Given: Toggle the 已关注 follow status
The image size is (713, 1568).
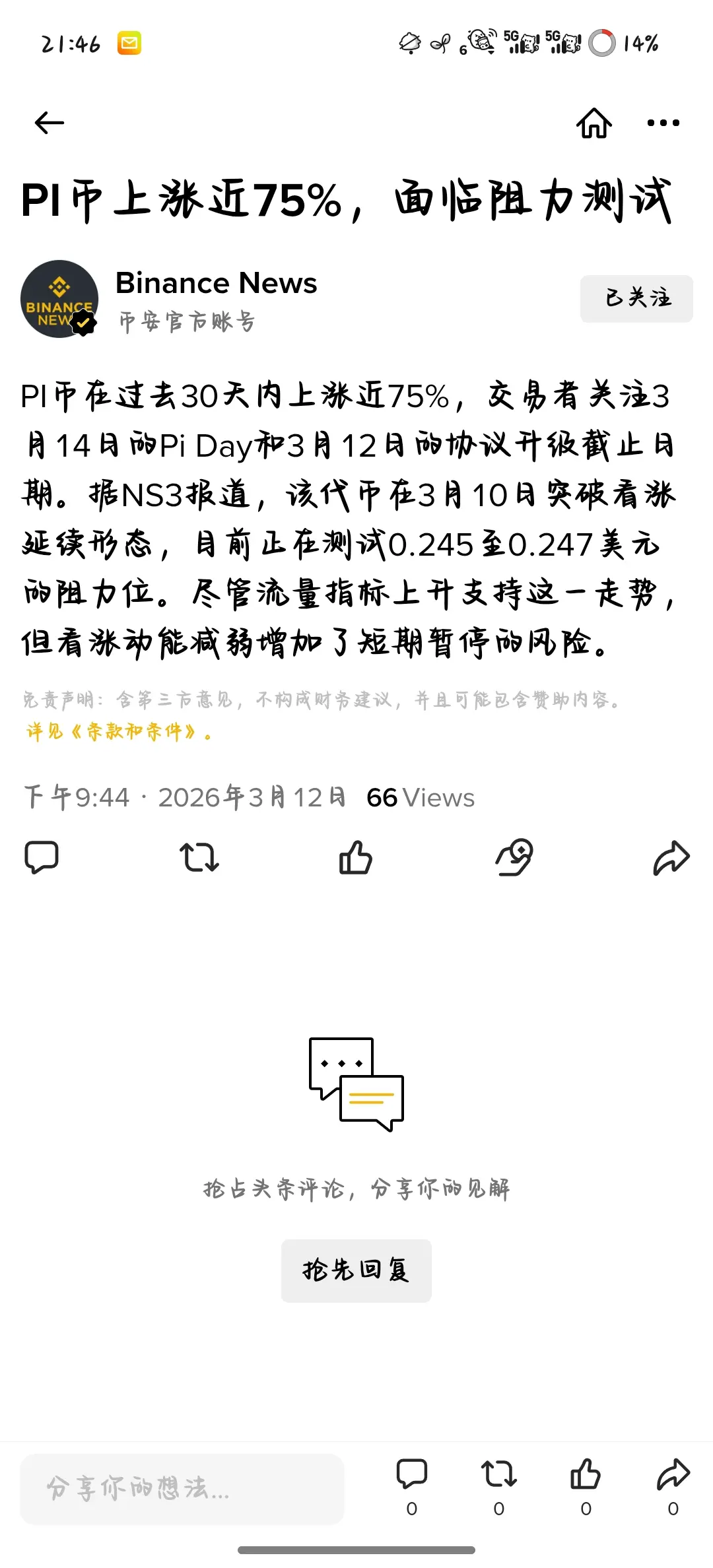Looking at the screenshot, I should (636, 298).
